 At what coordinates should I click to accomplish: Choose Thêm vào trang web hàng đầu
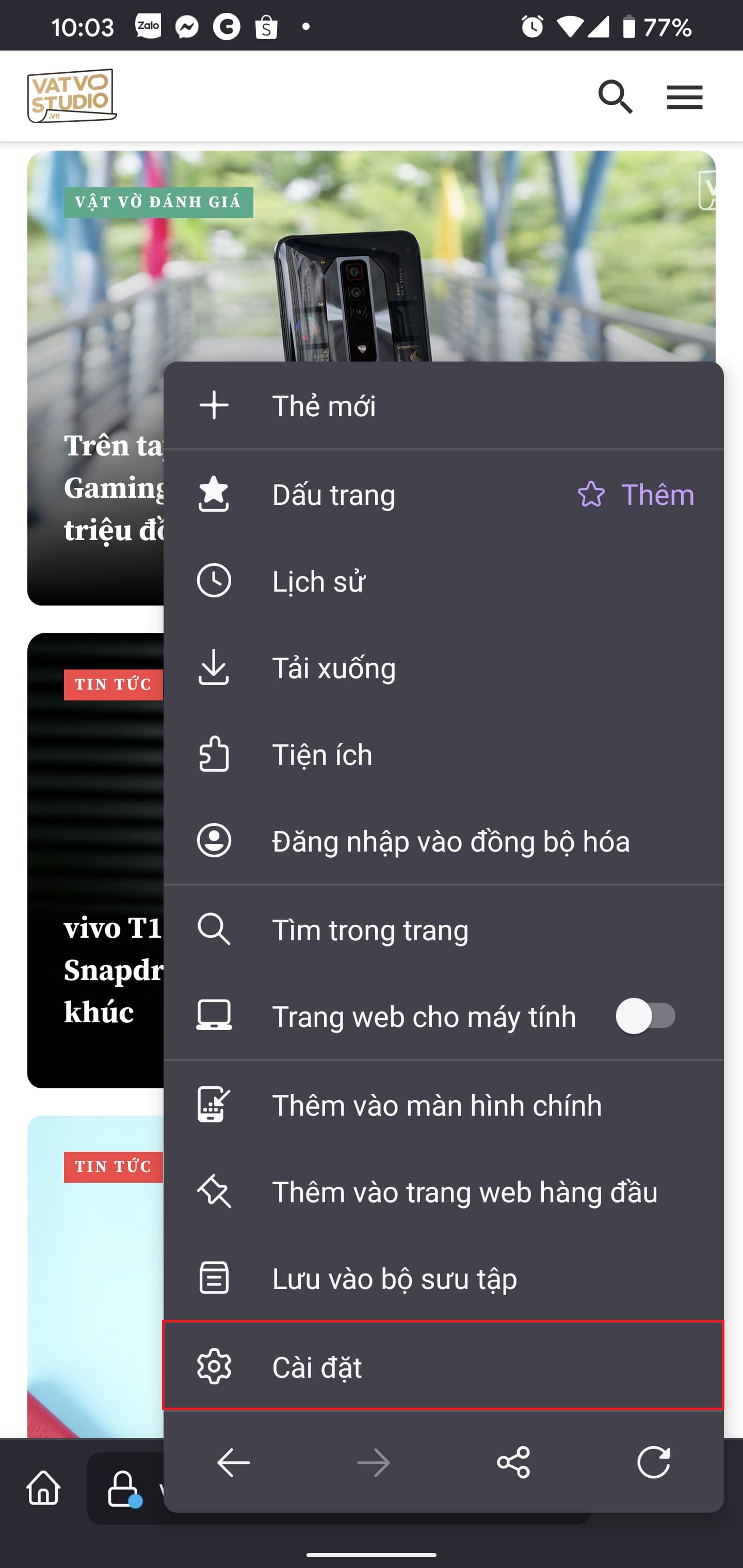coord(443,1191)
